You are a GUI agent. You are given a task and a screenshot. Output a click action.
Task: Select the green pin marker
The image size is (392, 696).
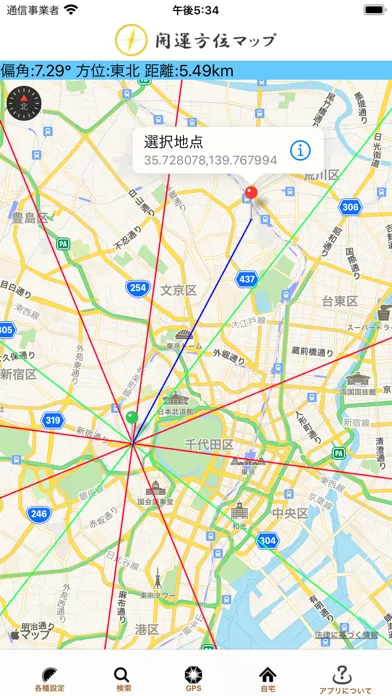click(x=132, y=417)
